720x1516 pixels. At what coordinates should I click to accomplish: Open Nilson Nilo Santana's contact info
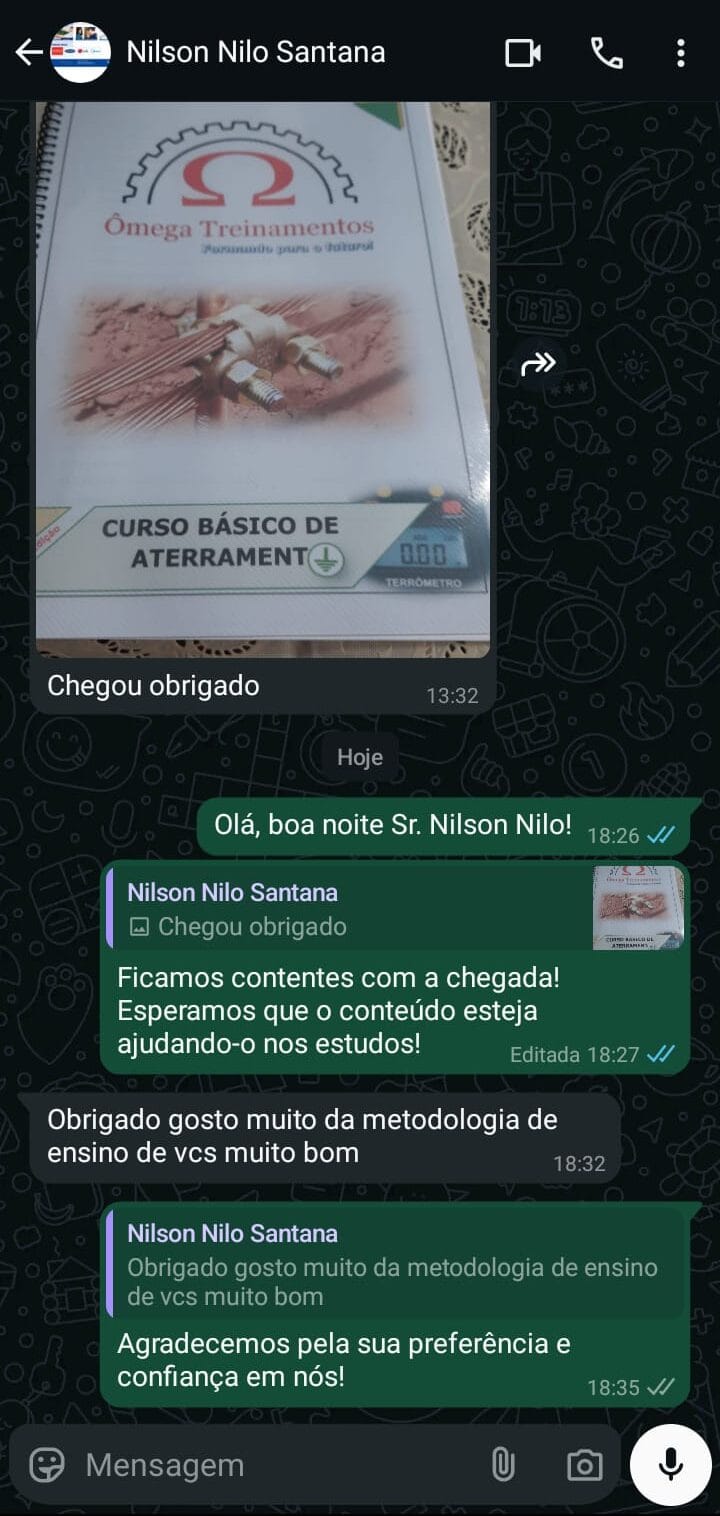coord(255,52)
